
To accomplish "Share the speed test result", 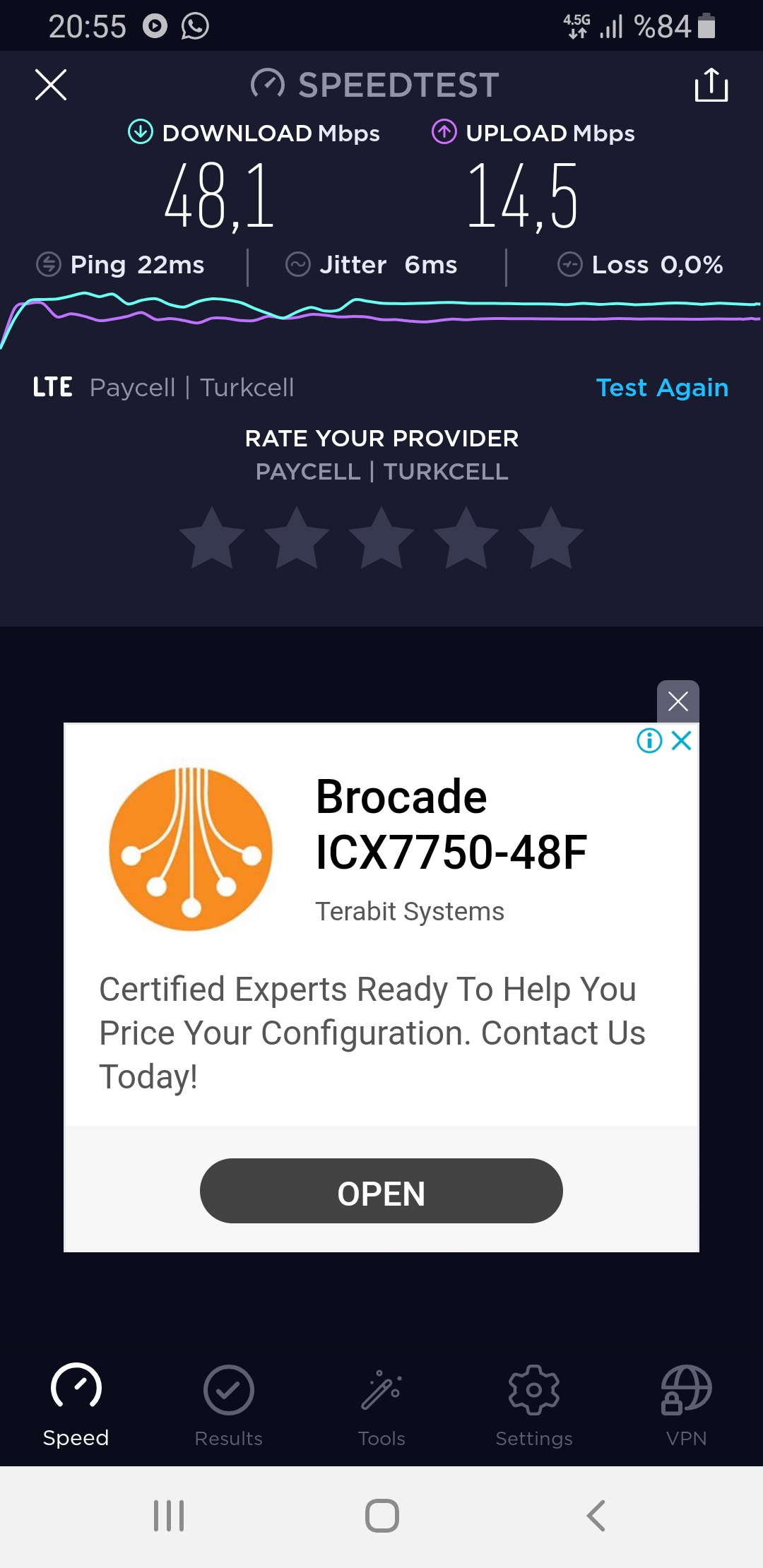I will (711, 85).
